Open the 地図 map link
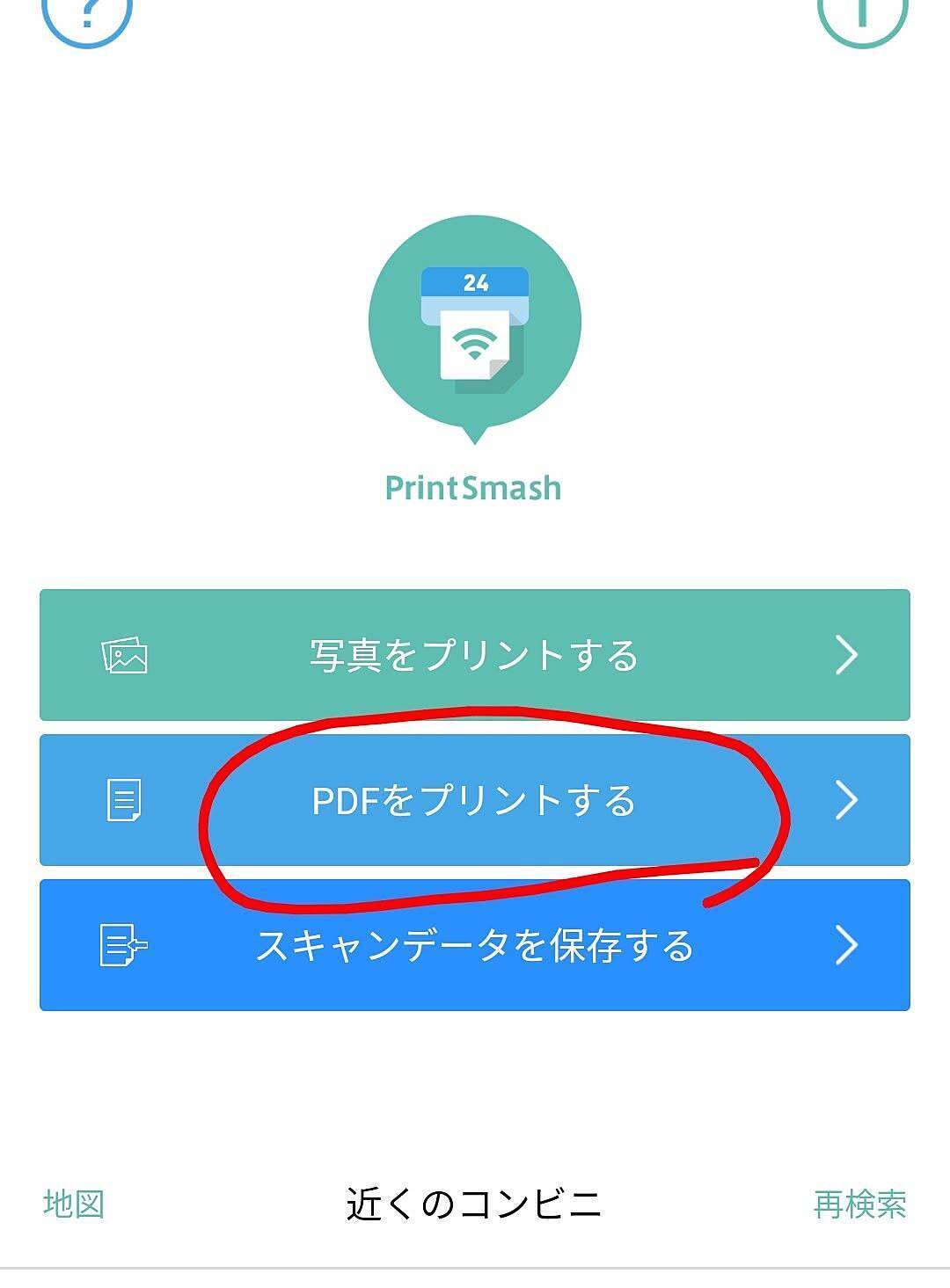The height and width of the screenshot is (1288, 950). click(x=74, y=1204)
